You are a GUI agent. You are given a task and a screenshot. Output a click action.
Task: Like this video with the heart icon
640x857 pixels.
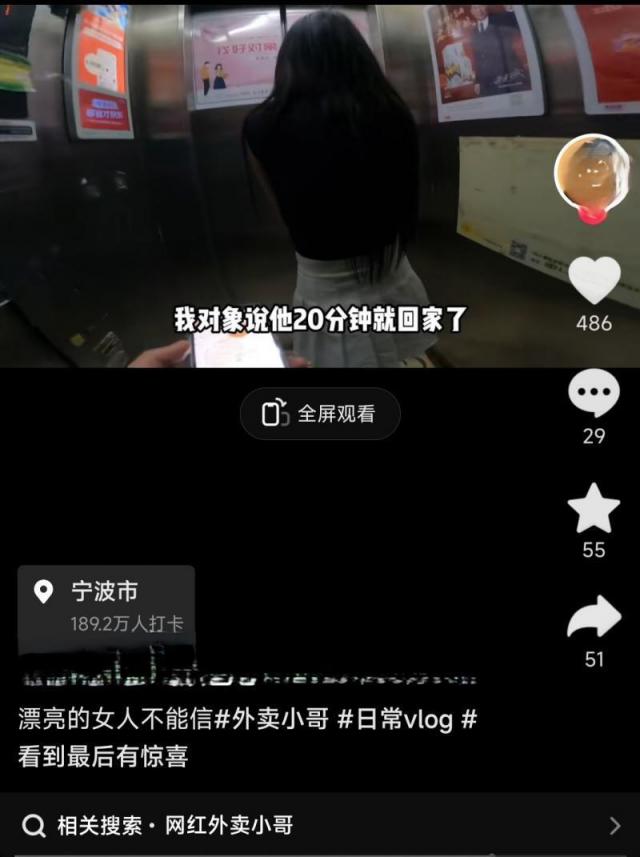594,281
